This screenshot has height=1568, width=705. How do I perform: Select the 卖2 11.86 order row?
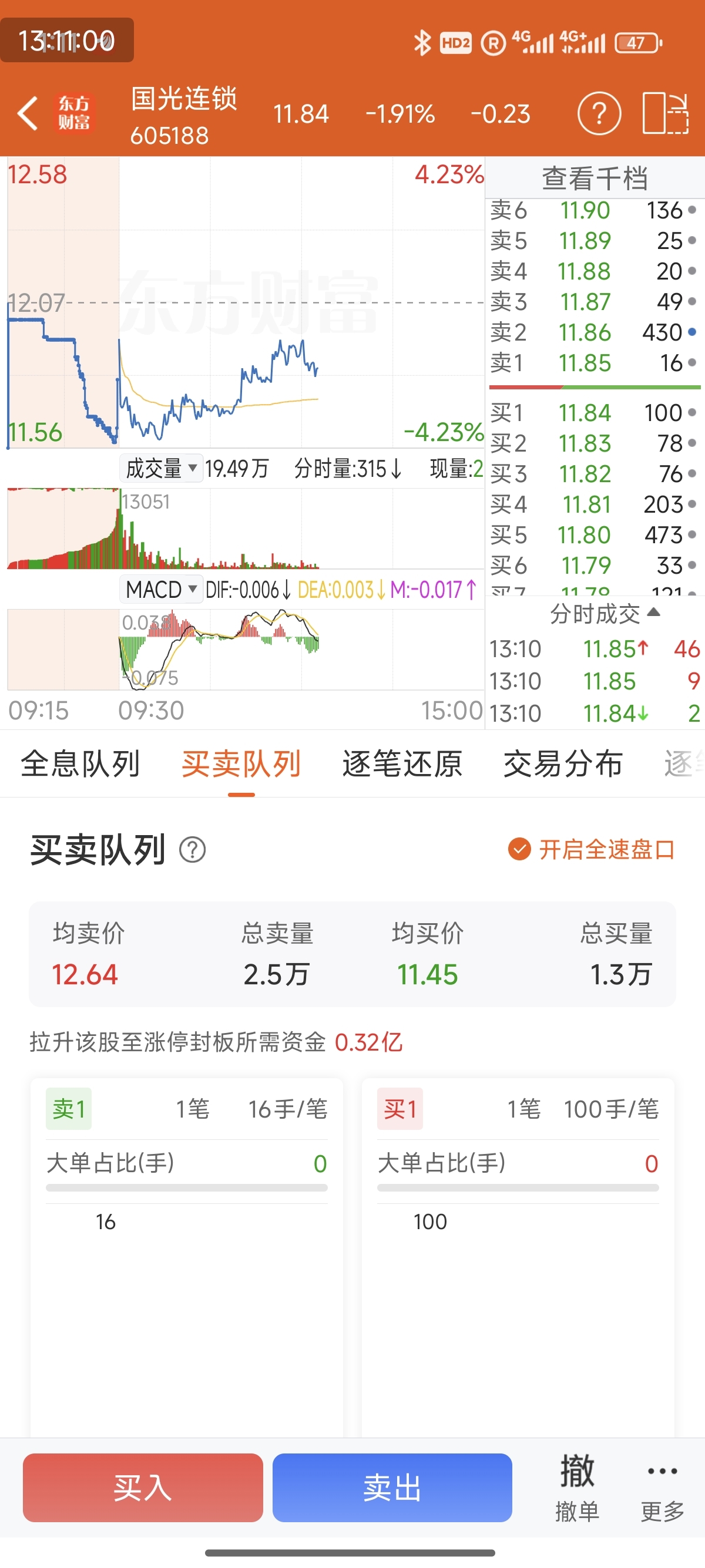coord(595,332)
